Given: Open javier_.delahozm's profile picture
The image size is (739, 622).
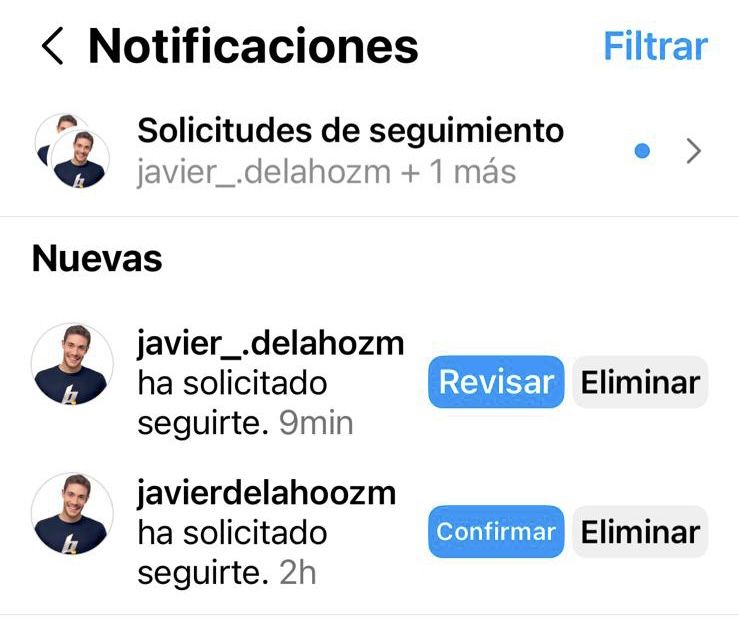Looking at the screenshot, I should [72, 364].
